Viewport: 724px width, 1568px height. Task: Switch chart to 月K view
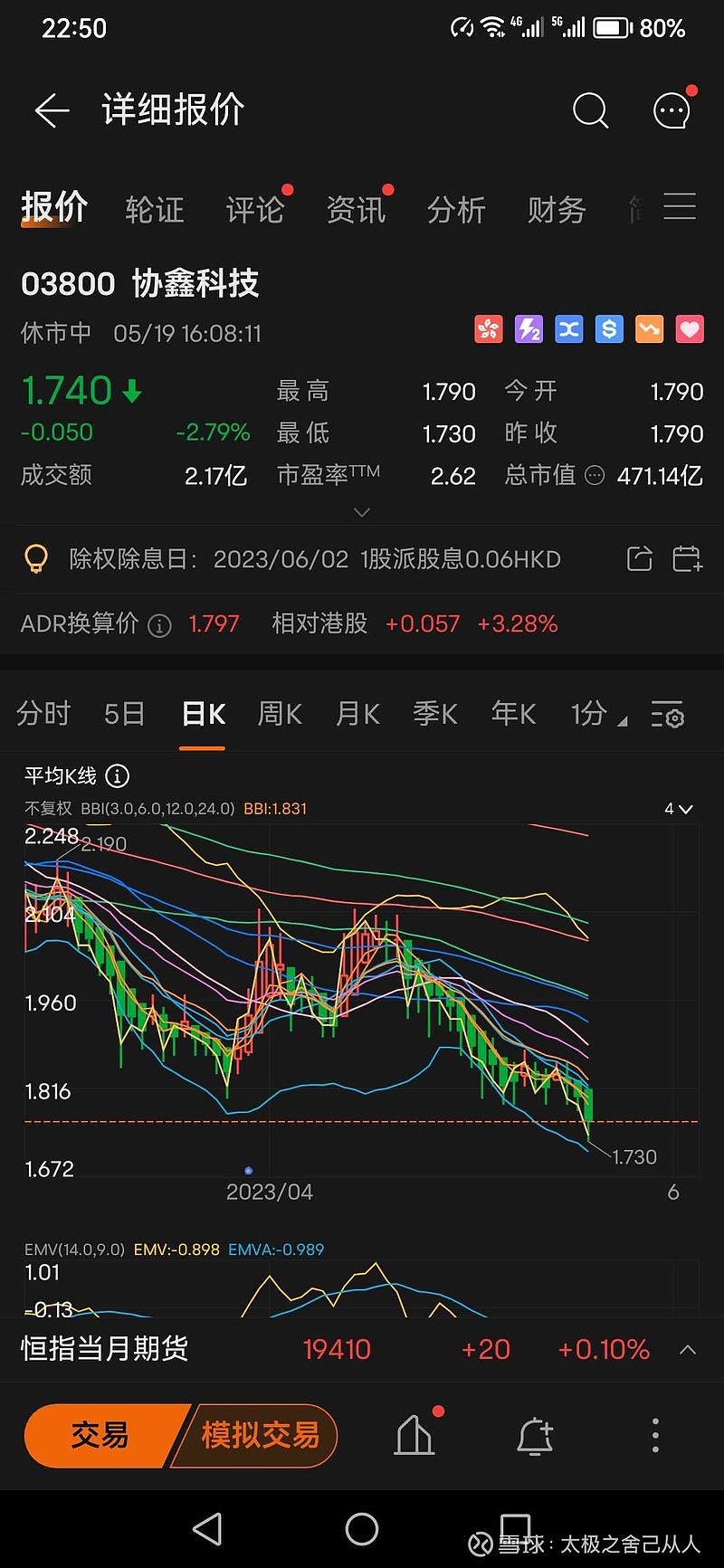[357, 714]
